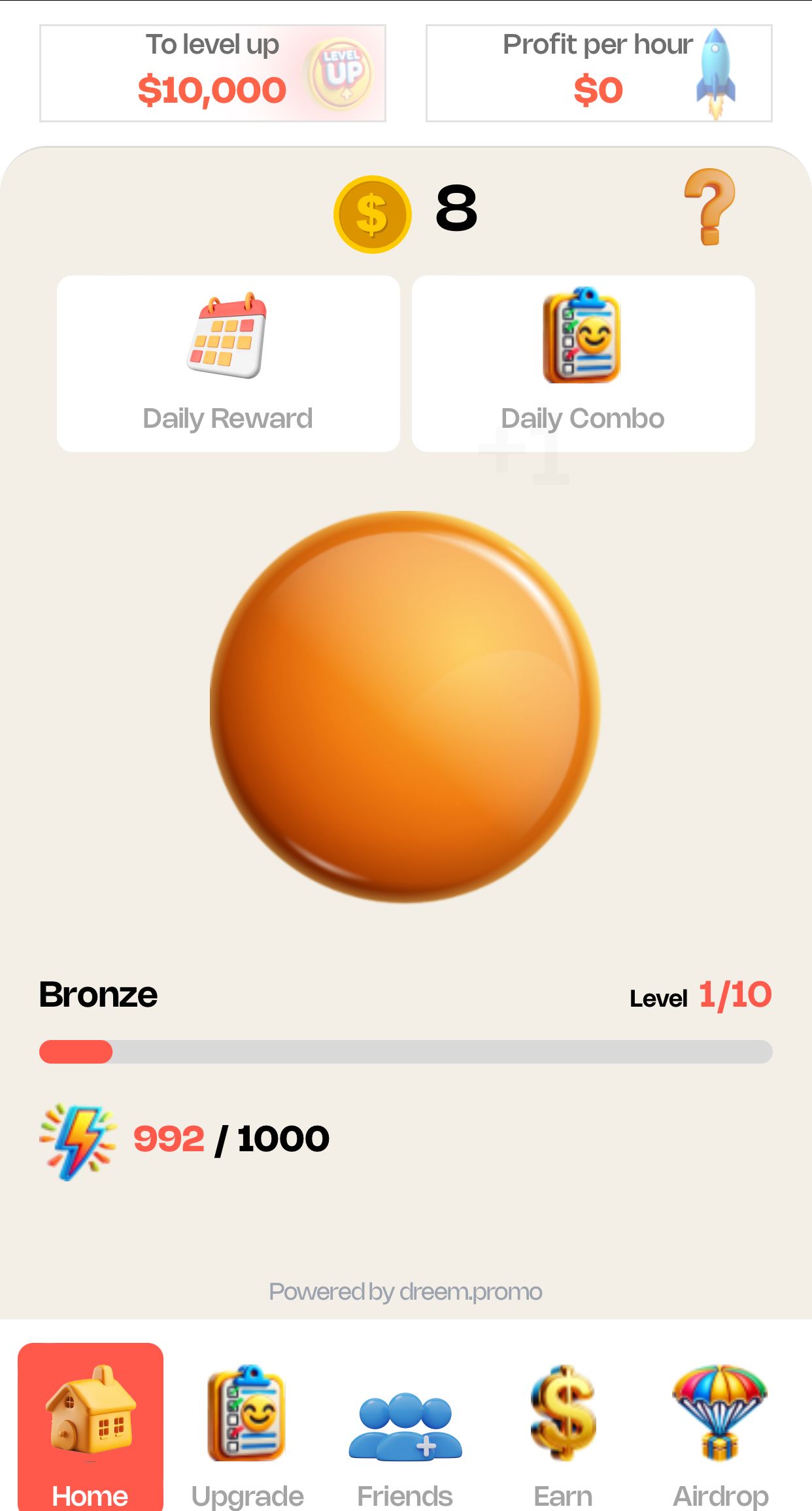The image size is (812, 1511).
Task: Open the Daily Reward card
Action: pos(229,364)
